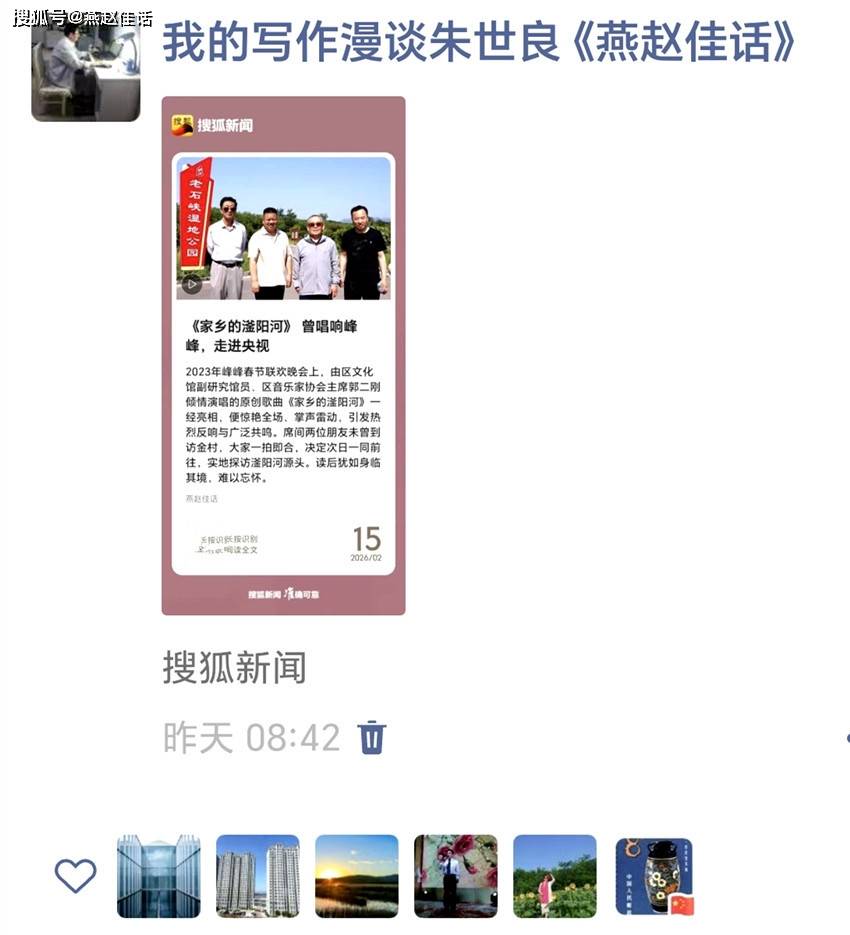Open the liker avatar showing a sunset
The image size is (850, 935).
[356, 876]
